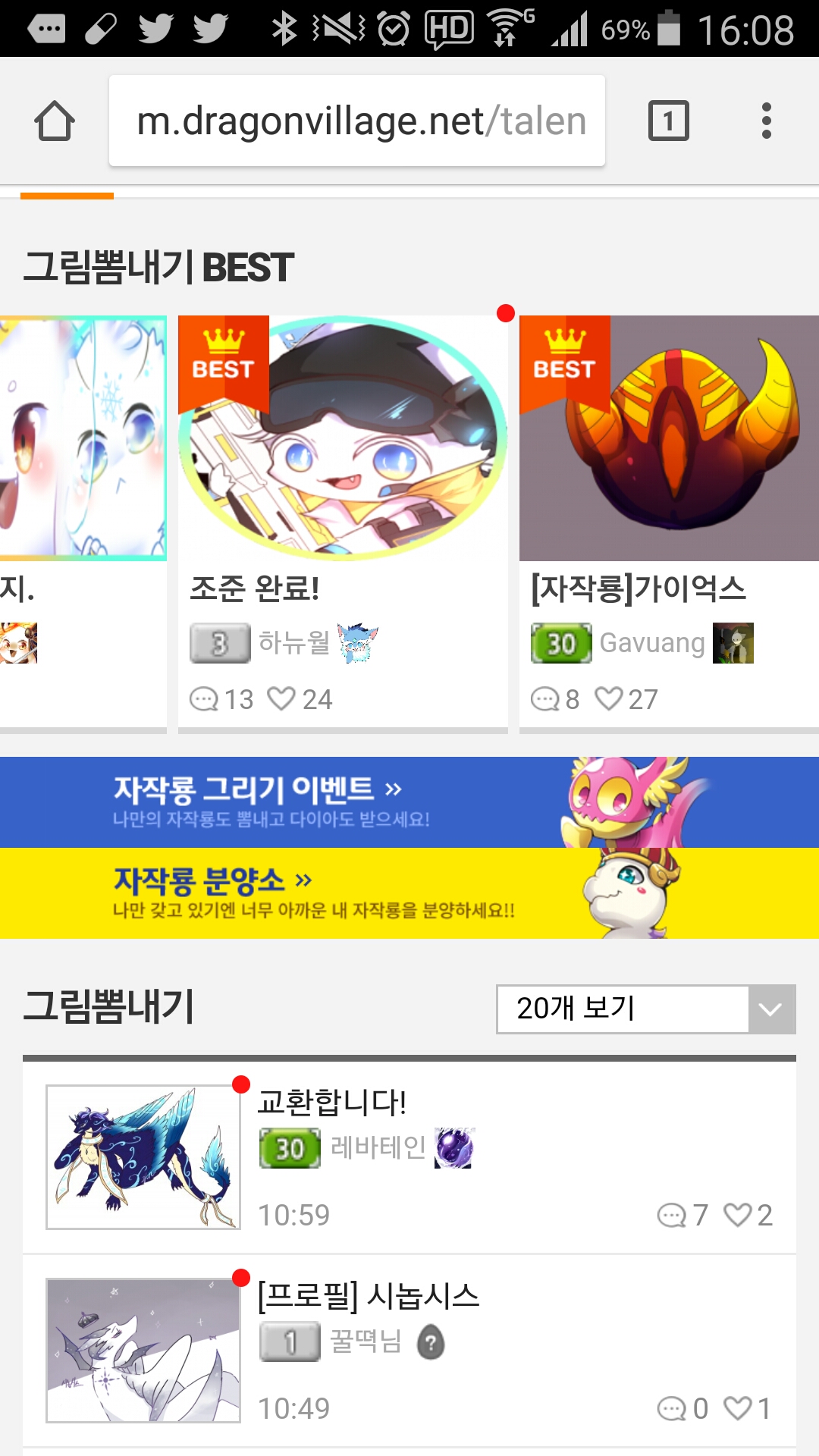The image size is (819, 1456).
Task: View author 레바테인's profile
Action: pyautogui.click(x=378, y=1147)
